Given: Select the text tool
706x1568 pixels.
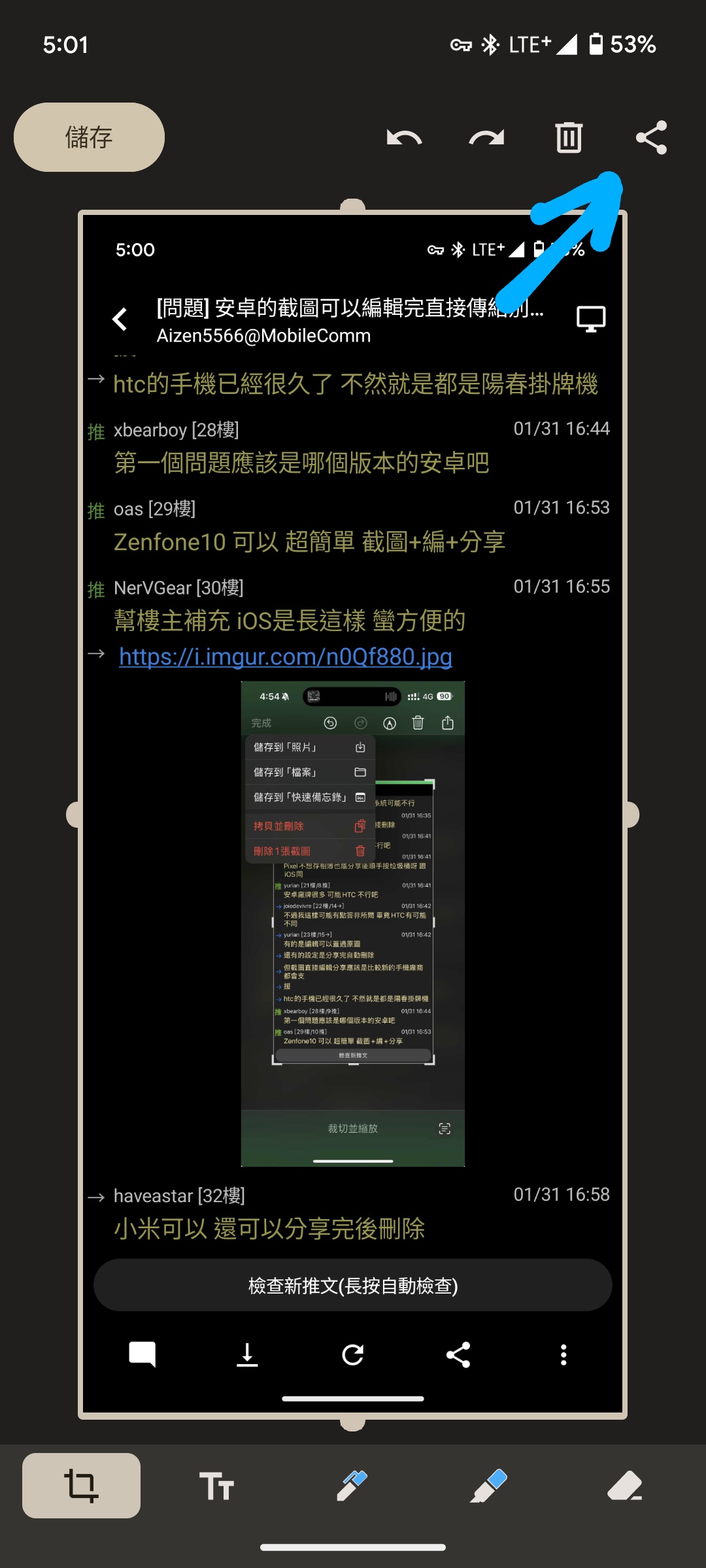Looking at the screenshot, I should 216,1486.
